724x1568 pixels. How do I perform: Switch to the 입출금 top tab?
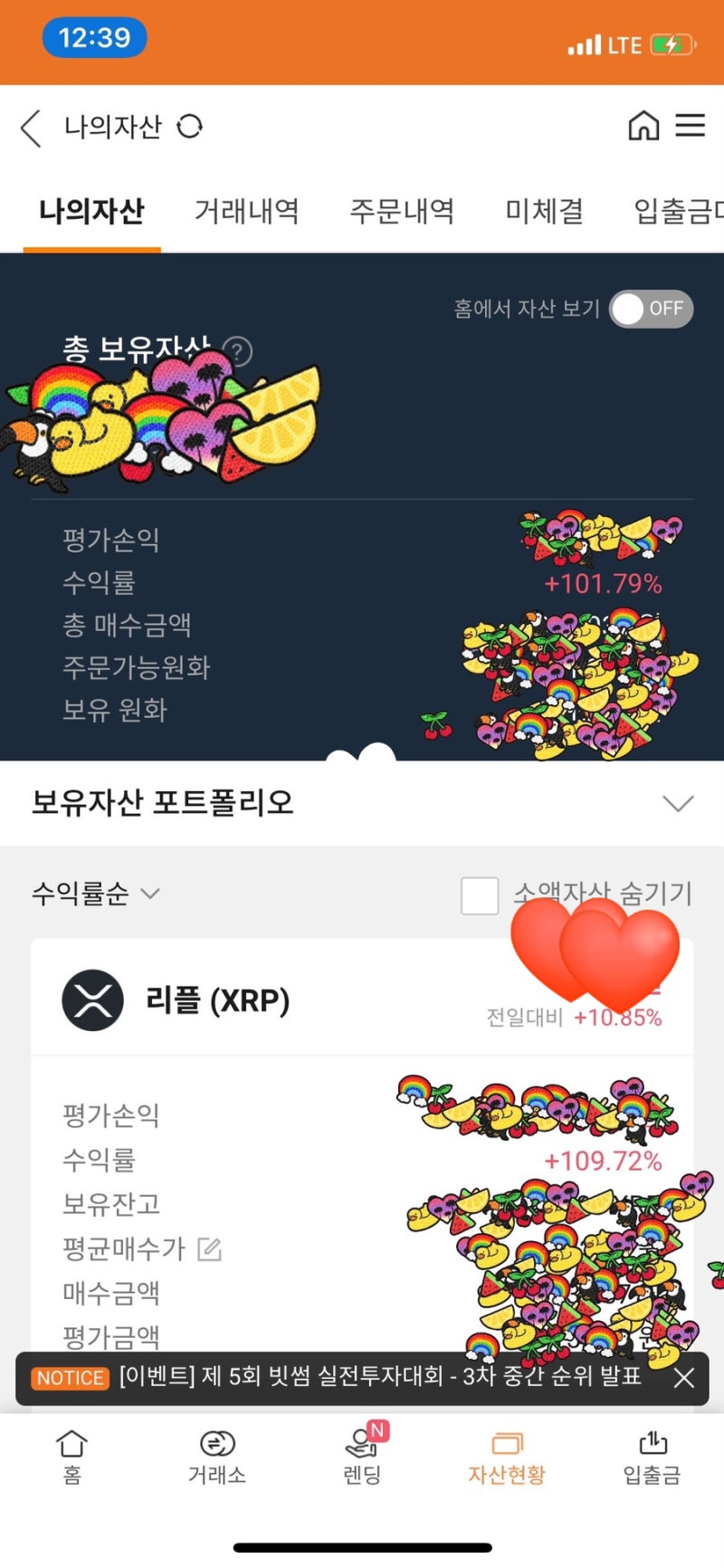tap(677, 211)
